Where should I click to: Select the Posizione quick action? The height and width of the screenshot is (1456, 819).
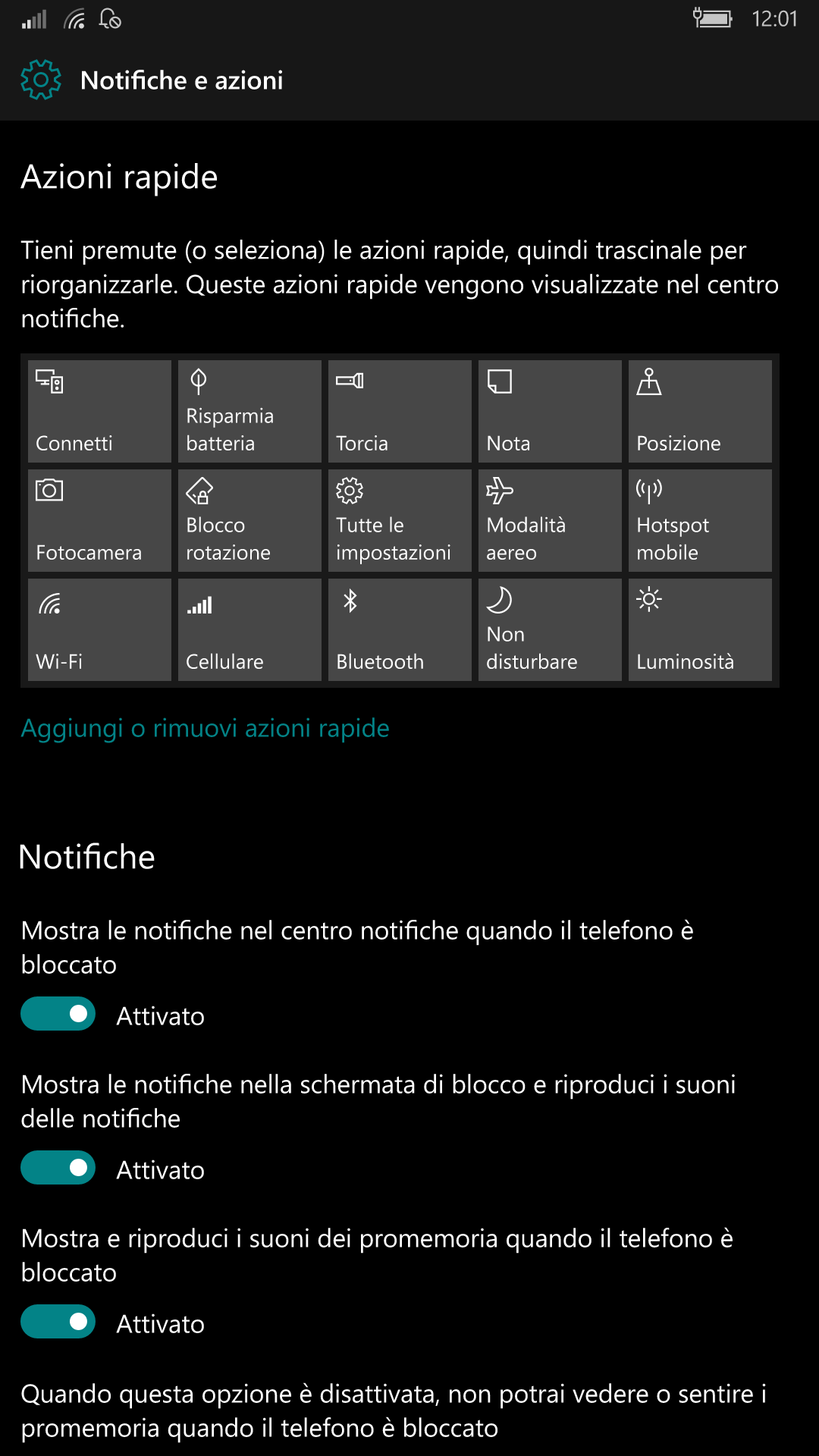pos(700,411)
